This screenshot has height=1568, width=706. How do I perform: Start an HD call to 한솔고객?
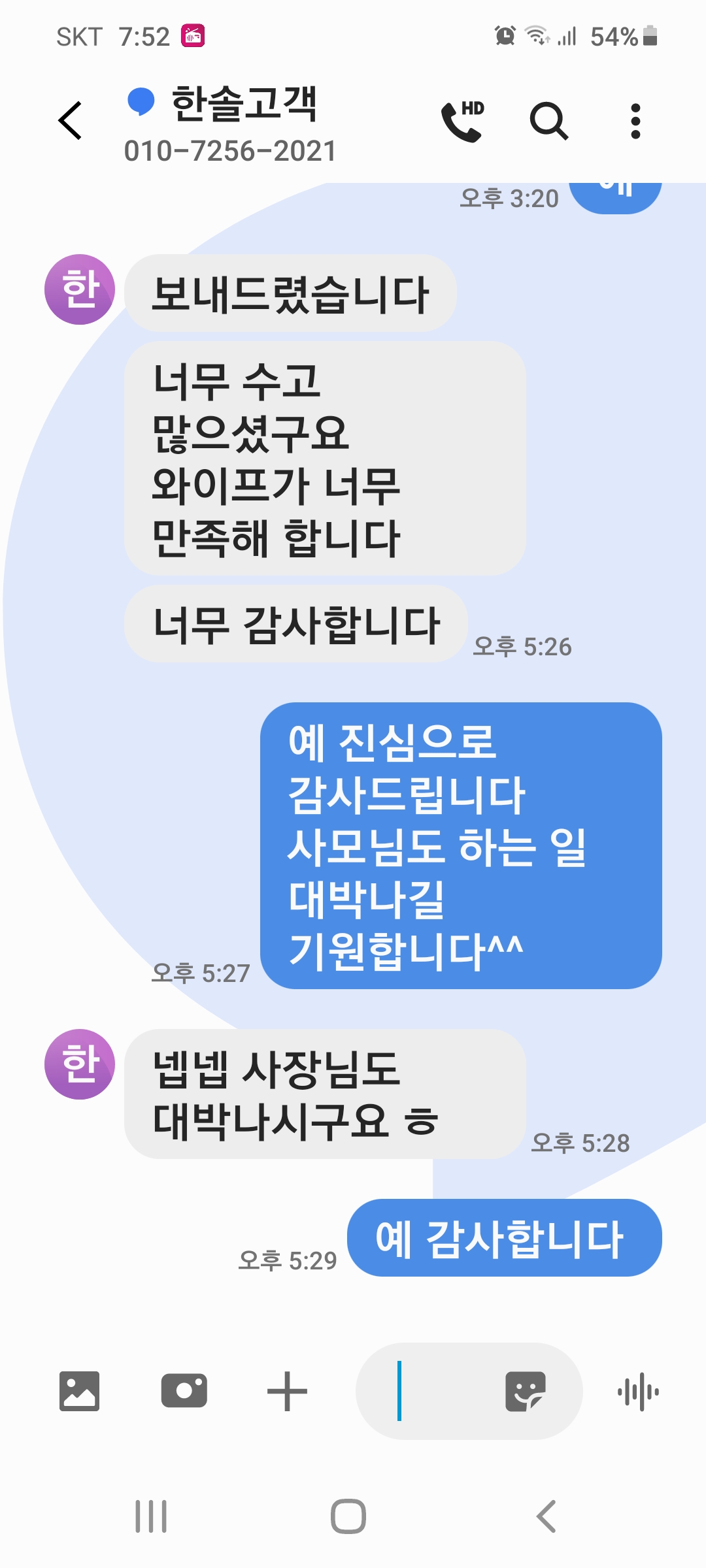point(463,121)
